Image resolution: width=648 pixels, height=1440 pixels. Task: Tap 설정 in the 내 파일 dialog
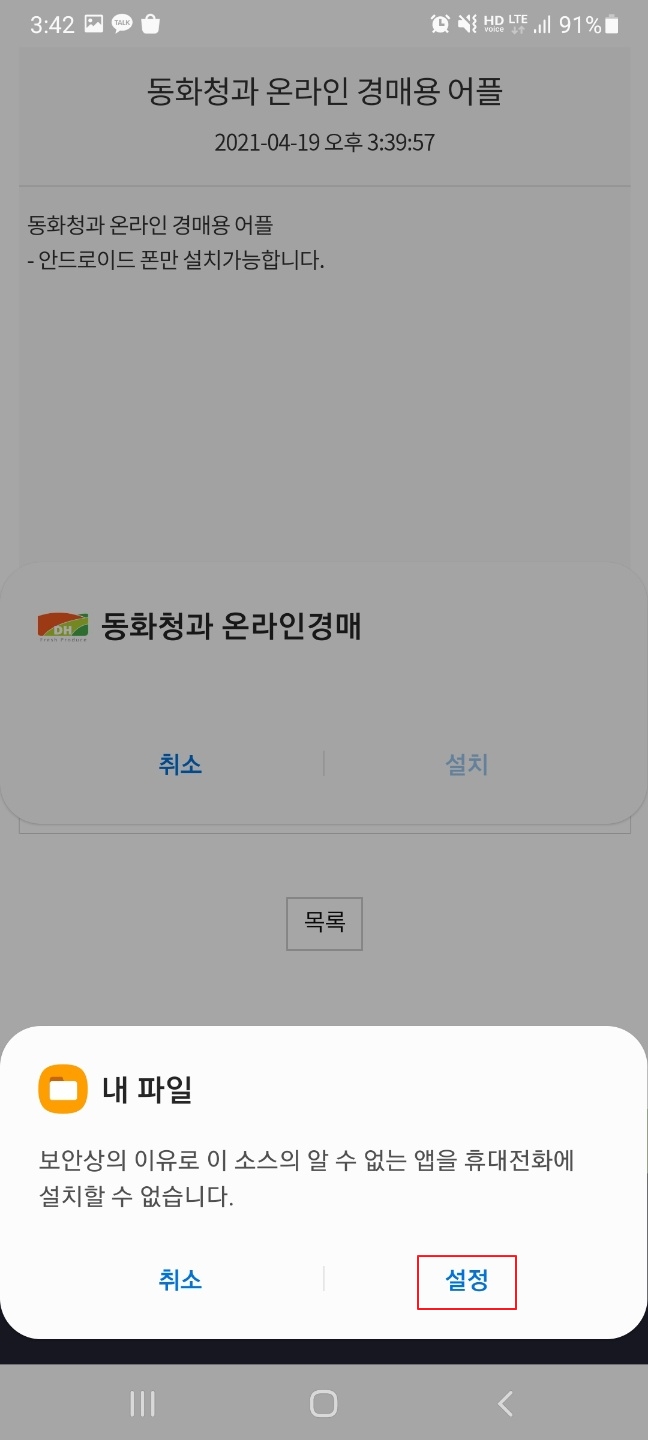(x=466, y=1281)
